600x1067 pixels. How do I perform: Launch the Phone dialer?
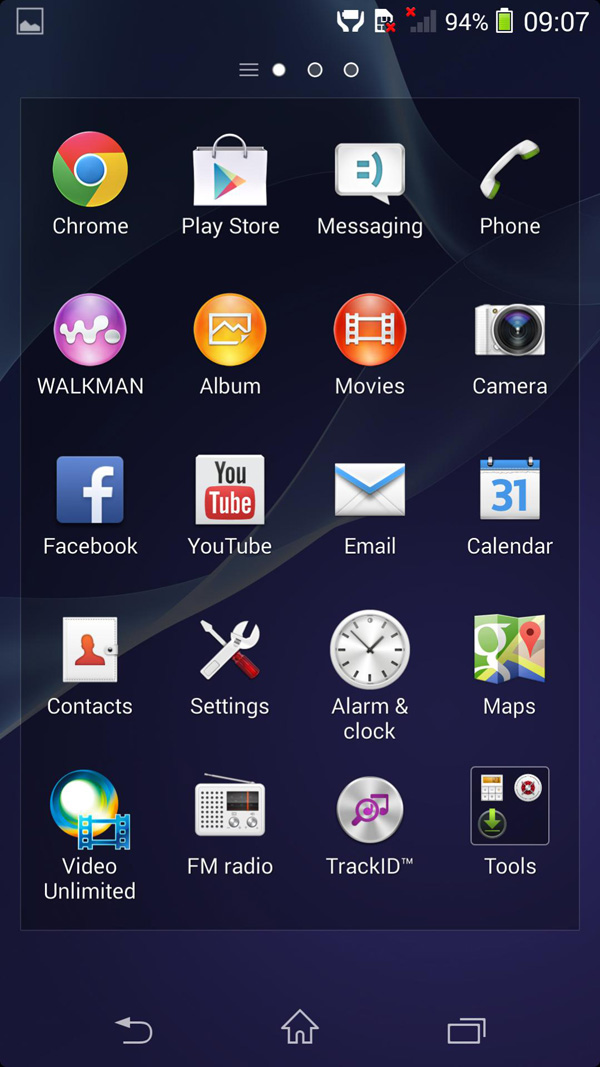click(510, 172)
